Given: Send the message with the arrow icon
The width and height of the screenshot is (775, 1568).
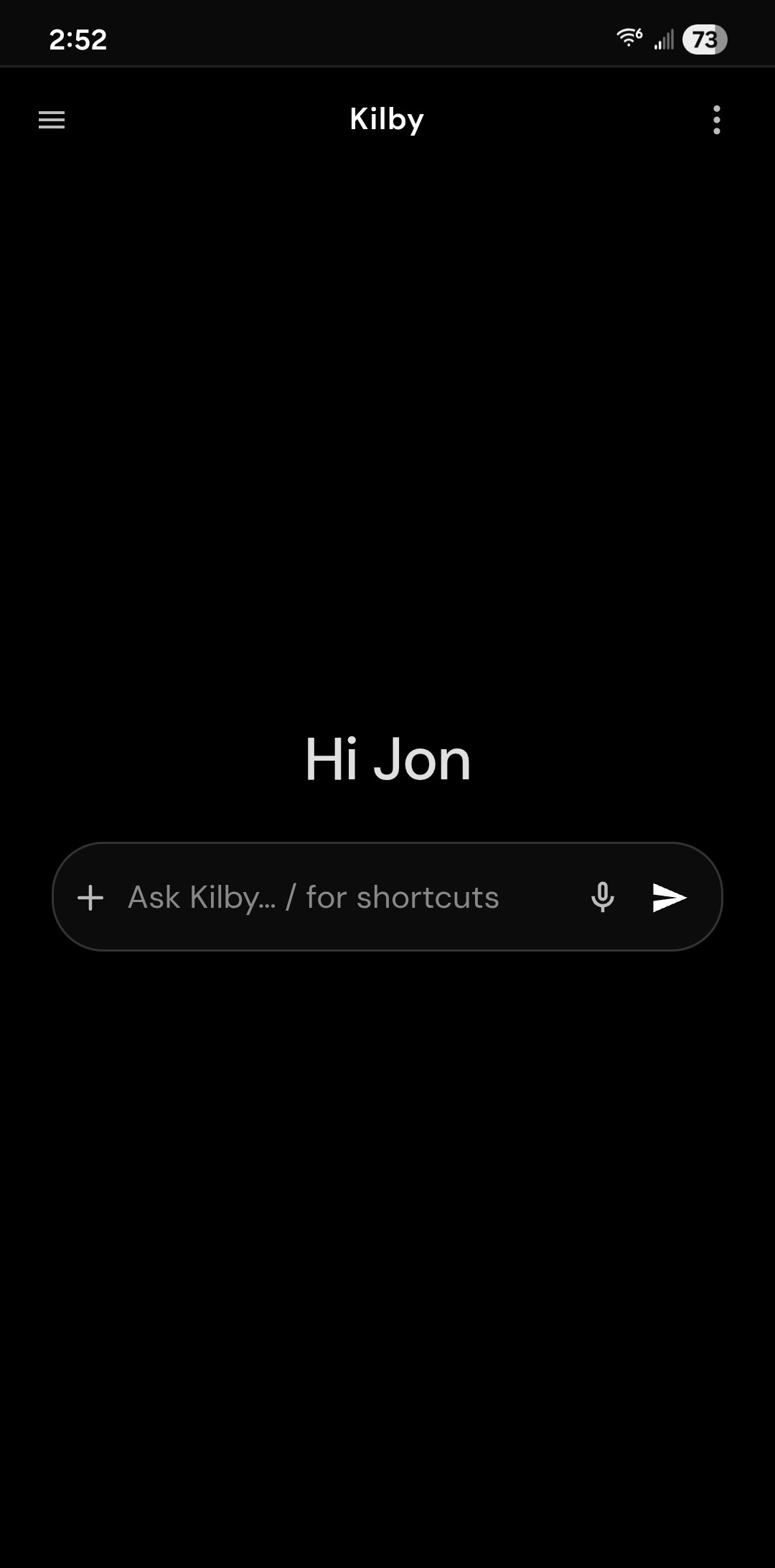Looking at the screenshot, I should (670, 898).
